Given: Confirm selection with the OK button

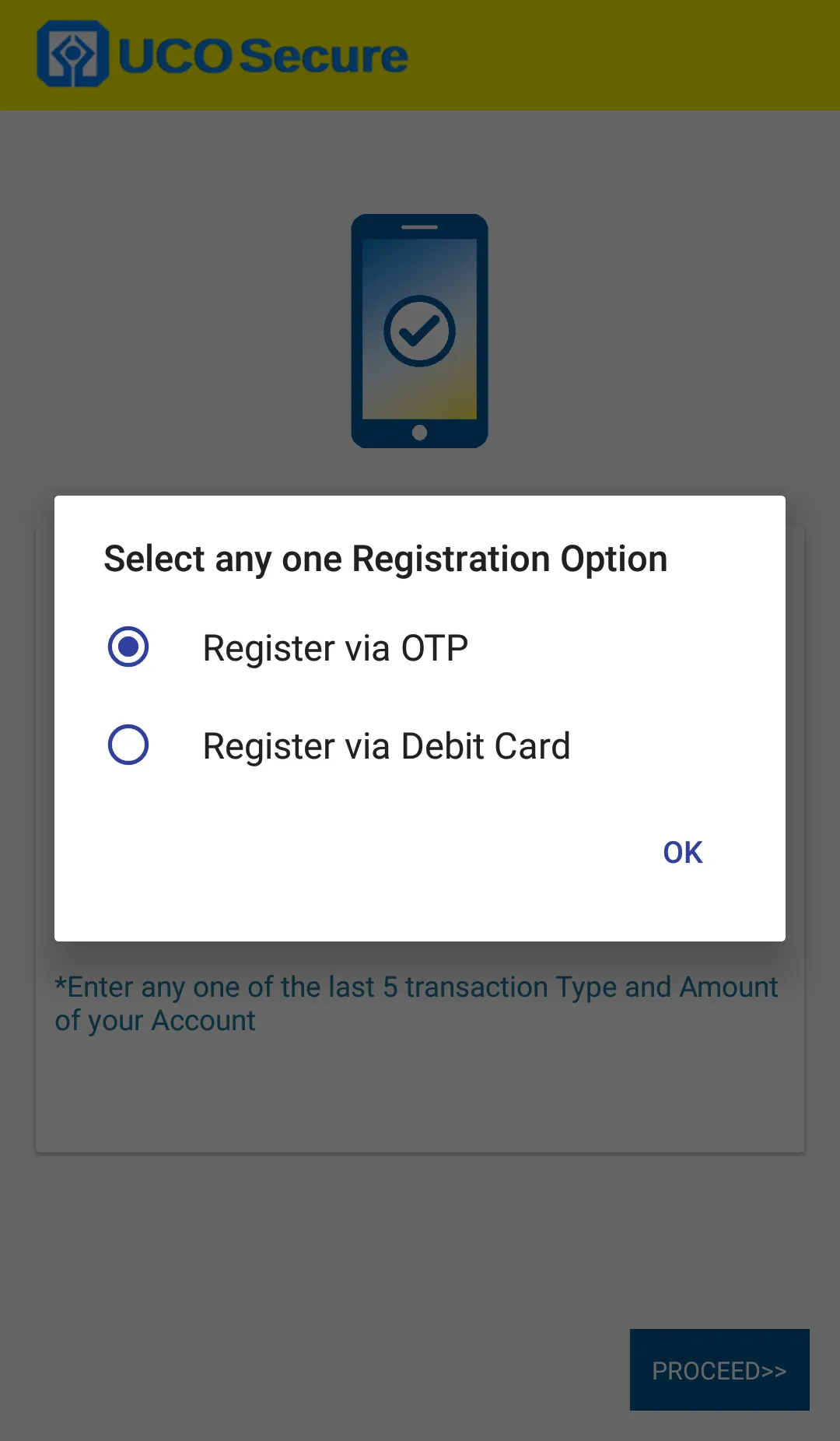Looking at the screenshot, I should pyautogui.click(x=681, y=852).
